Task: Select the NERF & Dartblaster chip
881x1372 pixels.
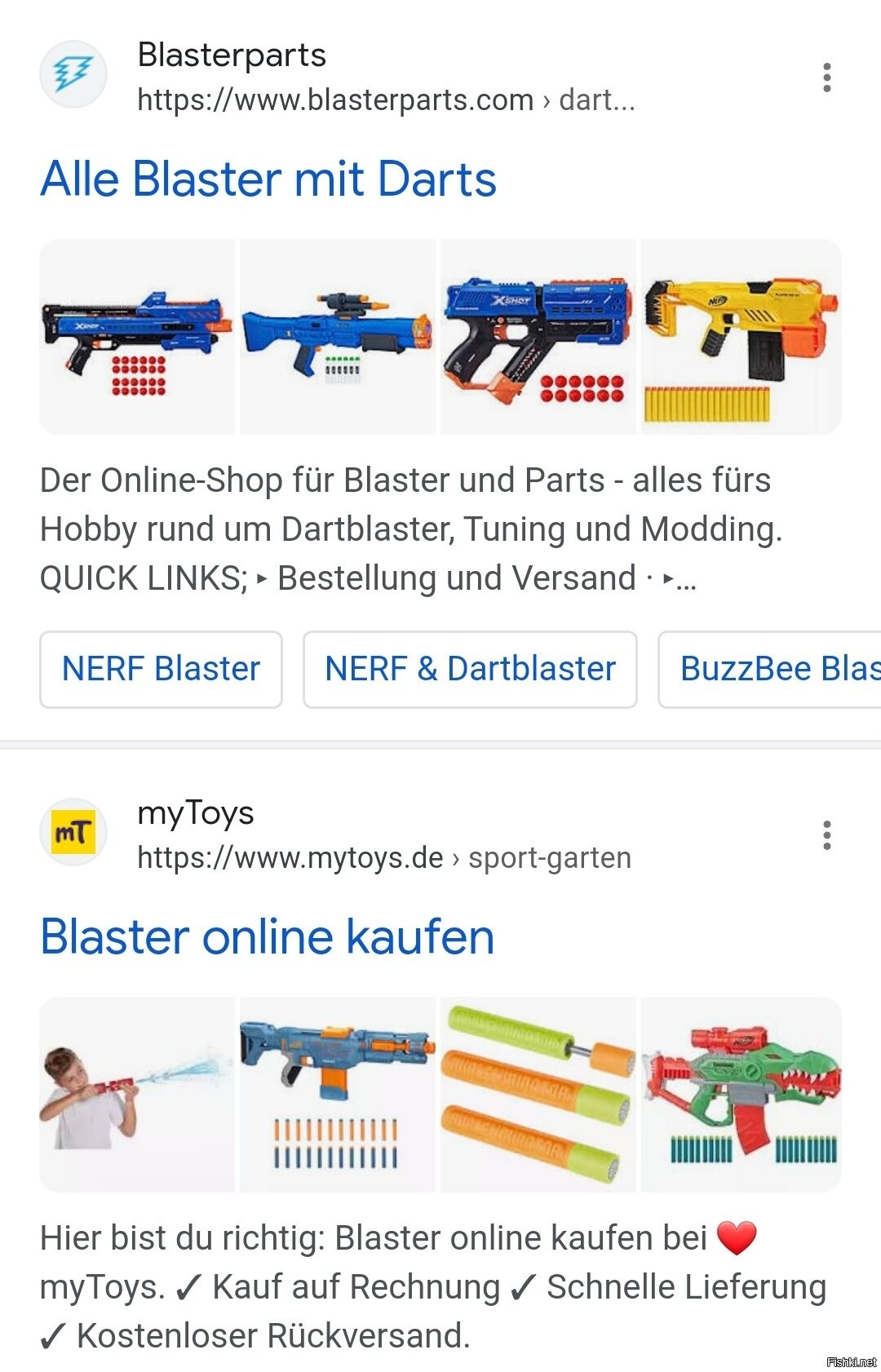Action: 470,669
